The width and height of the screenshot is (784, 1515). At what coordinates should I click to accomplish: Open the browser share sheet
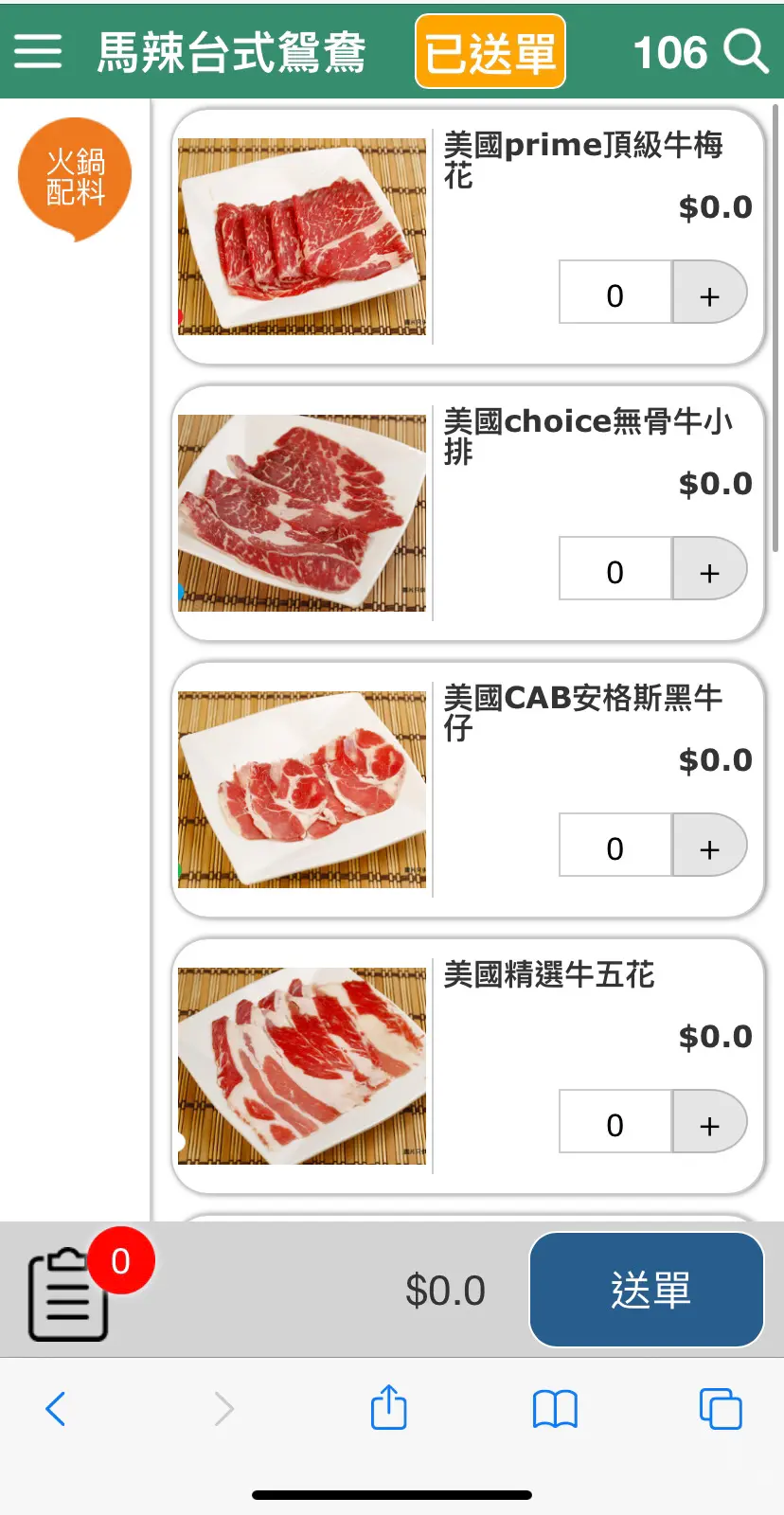389,1408
